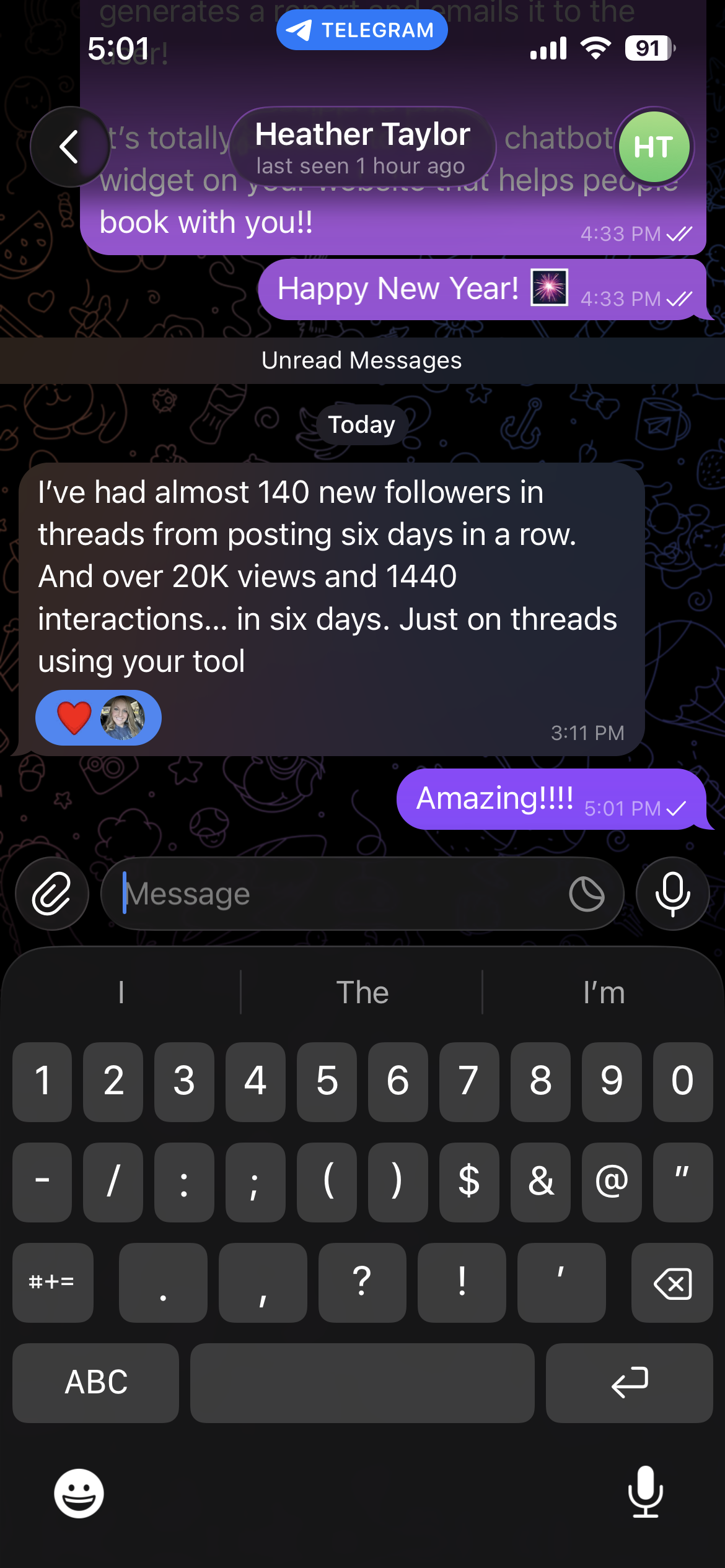Tap the battery indicator showing 91
This screenshot has width=725, height=1568.
648,48
